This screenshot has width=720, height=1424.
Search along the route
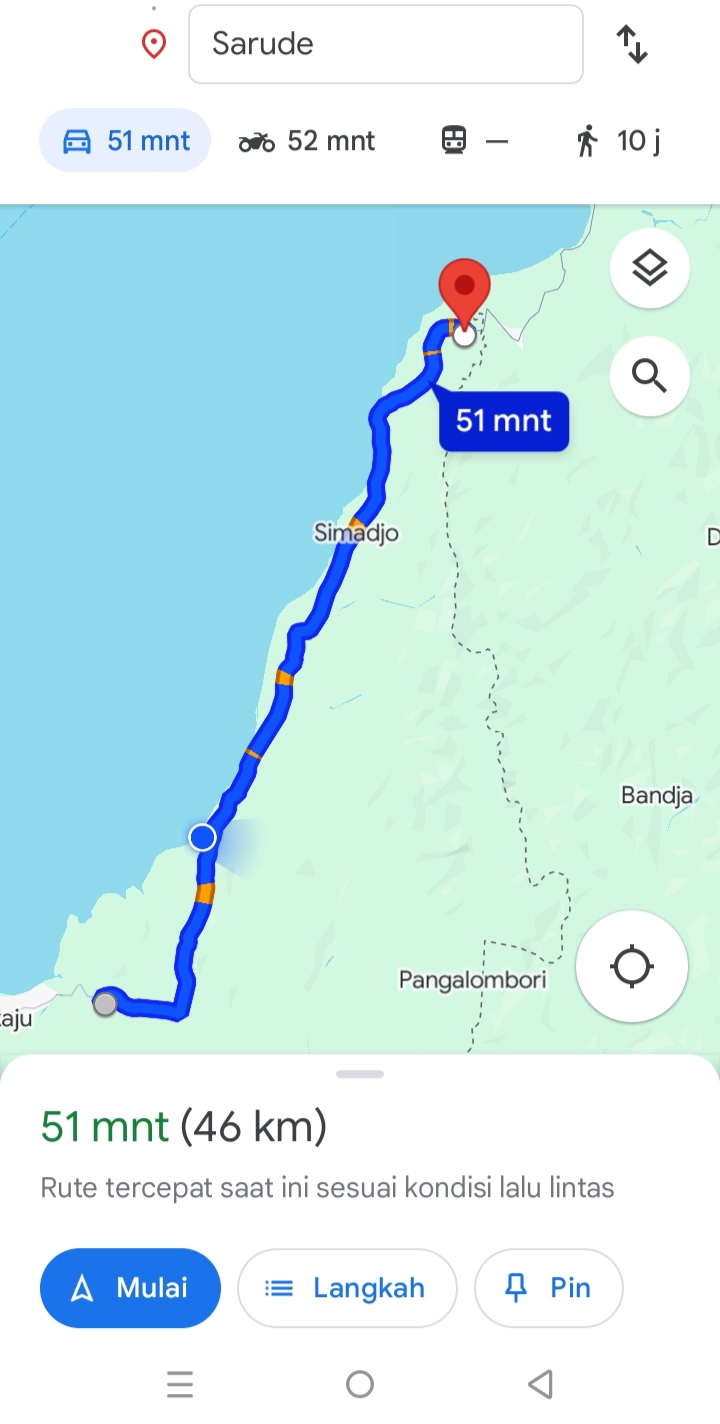pos(650,376)
